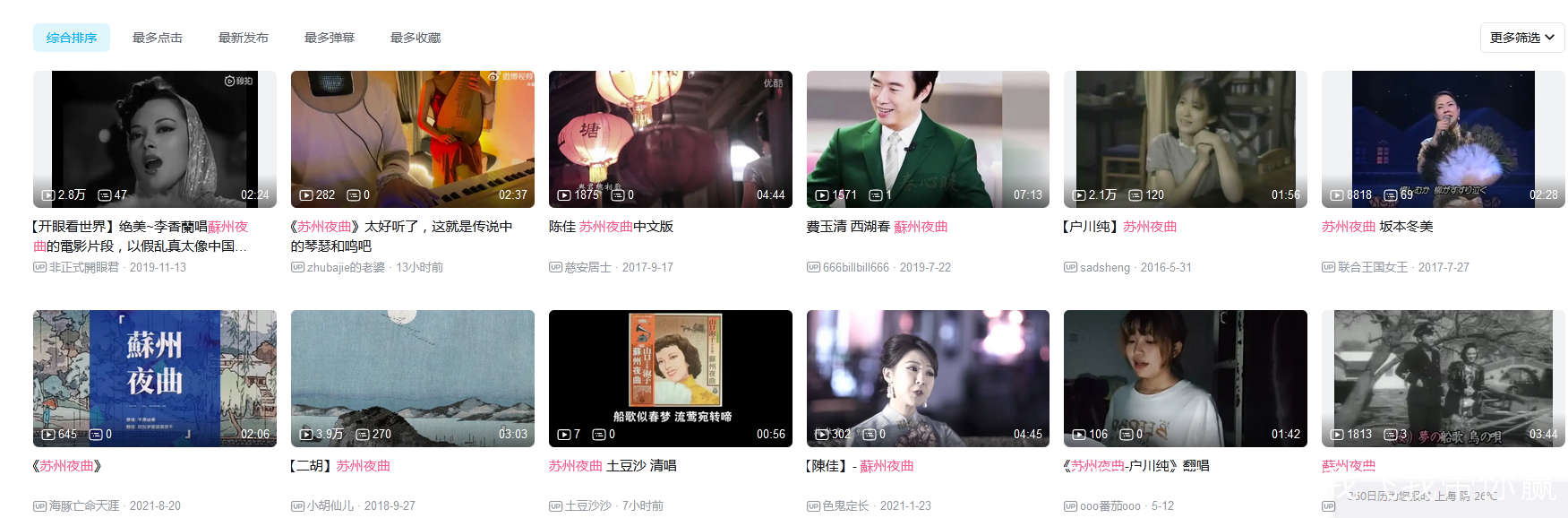Sort results by 最多弹幕
Viewport: 1568px width, 518px height.
330,38
